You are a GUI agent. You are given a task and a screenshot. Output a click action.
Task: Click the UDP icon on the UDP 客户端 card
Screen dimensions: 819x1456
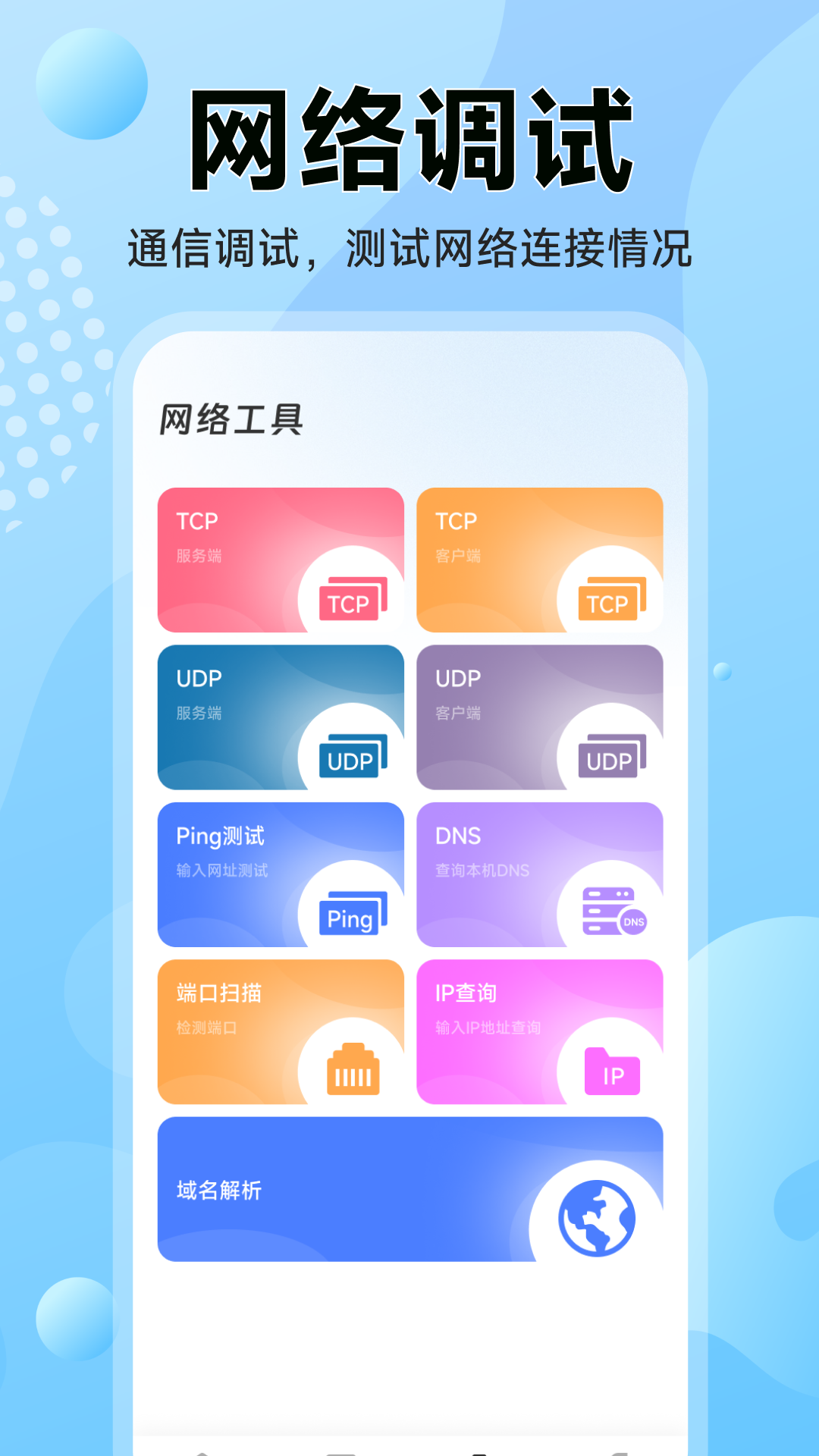point(610,758)
